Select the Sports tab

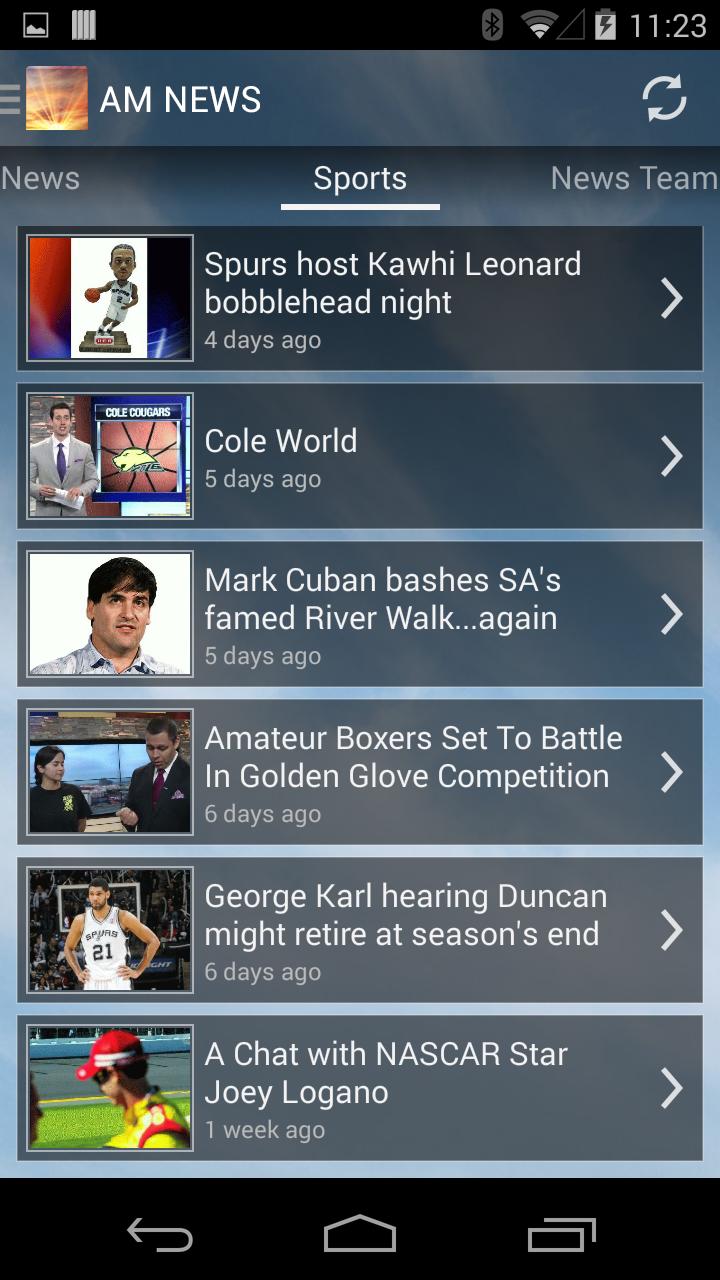[360, 179]
